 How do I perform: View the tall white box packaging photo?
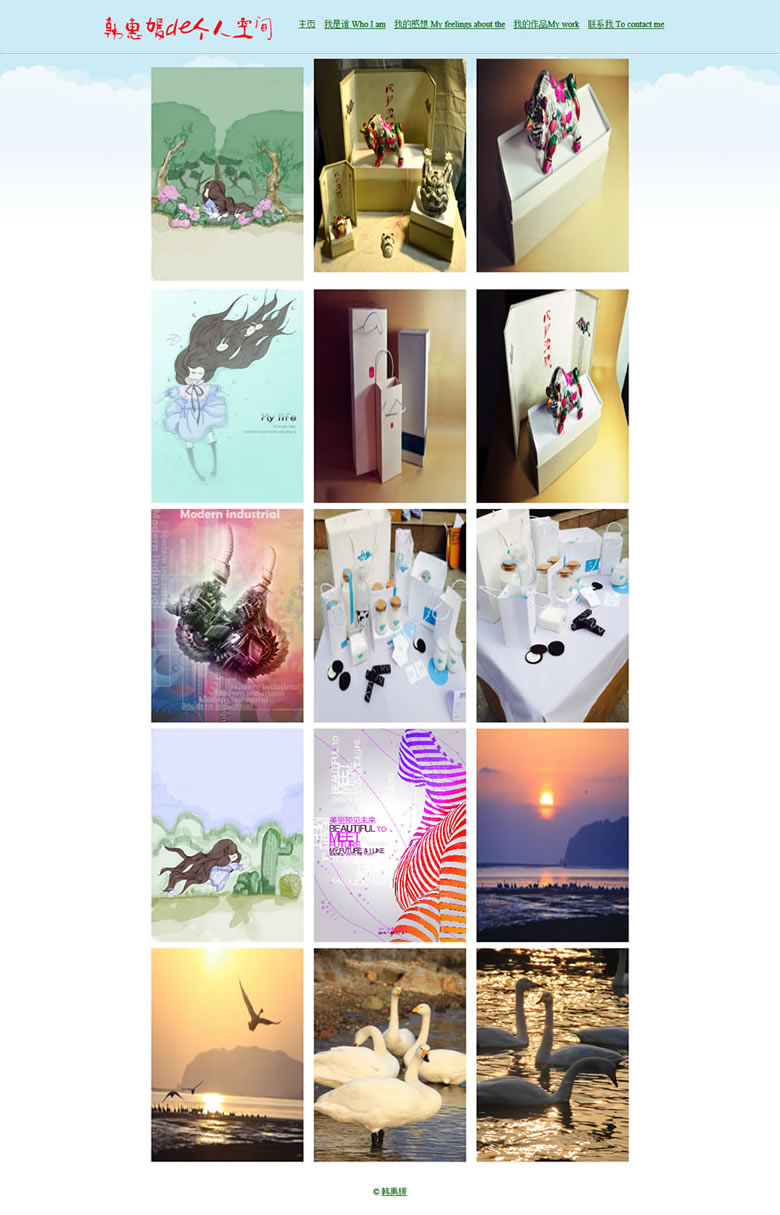point(389,396)
